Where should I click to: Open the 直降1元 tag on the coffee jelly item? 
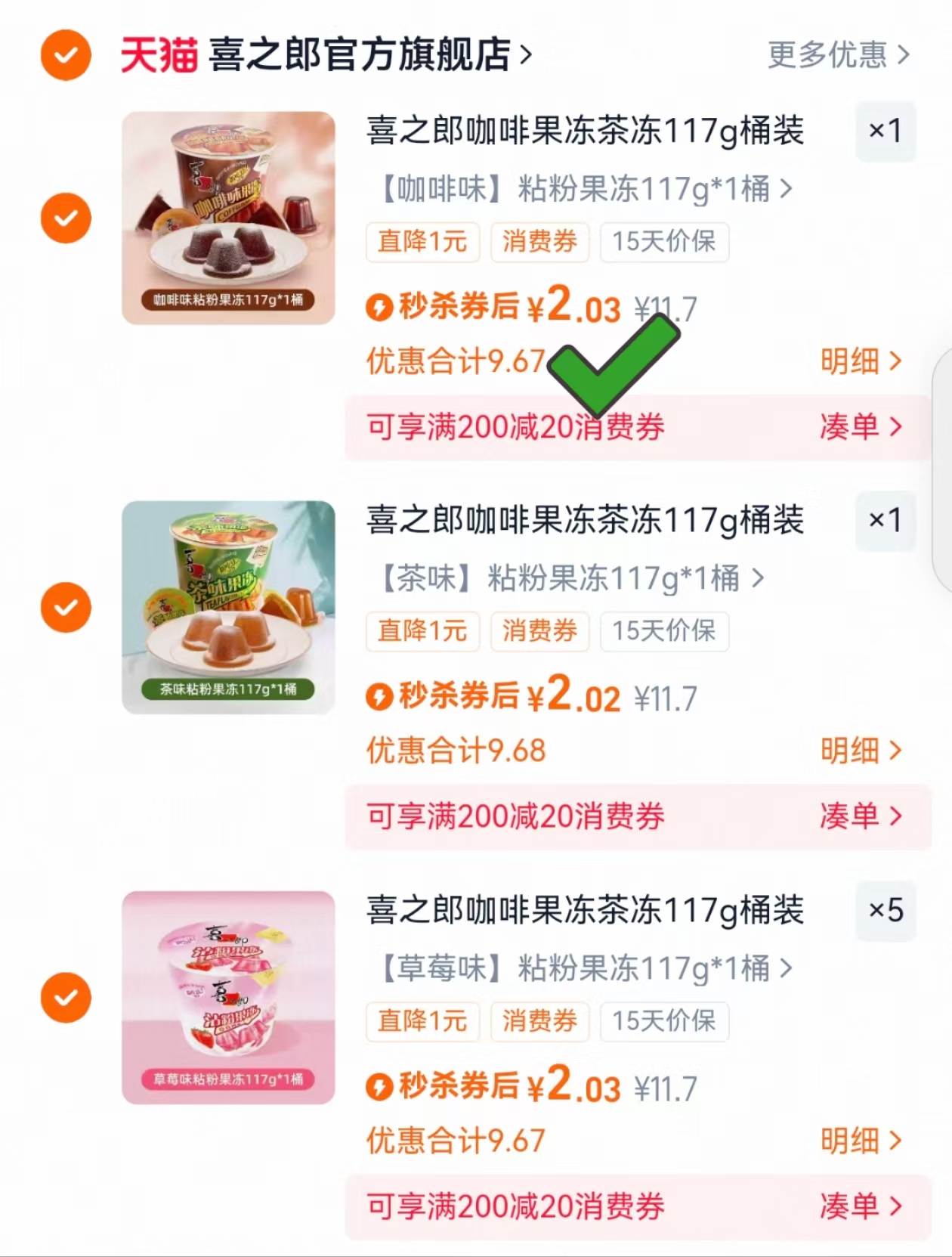point(422,243)
